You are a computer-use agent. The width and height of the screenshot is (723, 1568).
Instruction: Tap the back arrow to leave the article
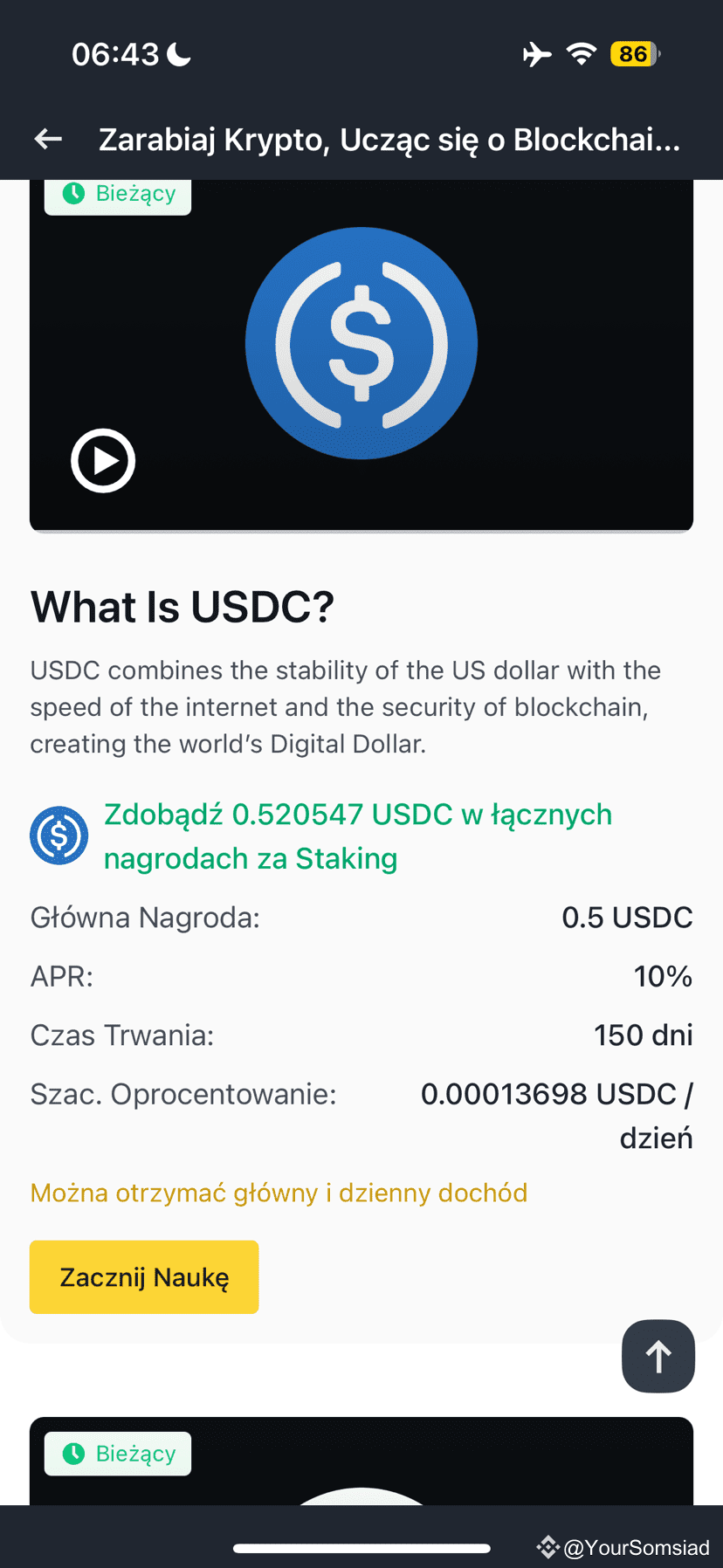[47, 139]
